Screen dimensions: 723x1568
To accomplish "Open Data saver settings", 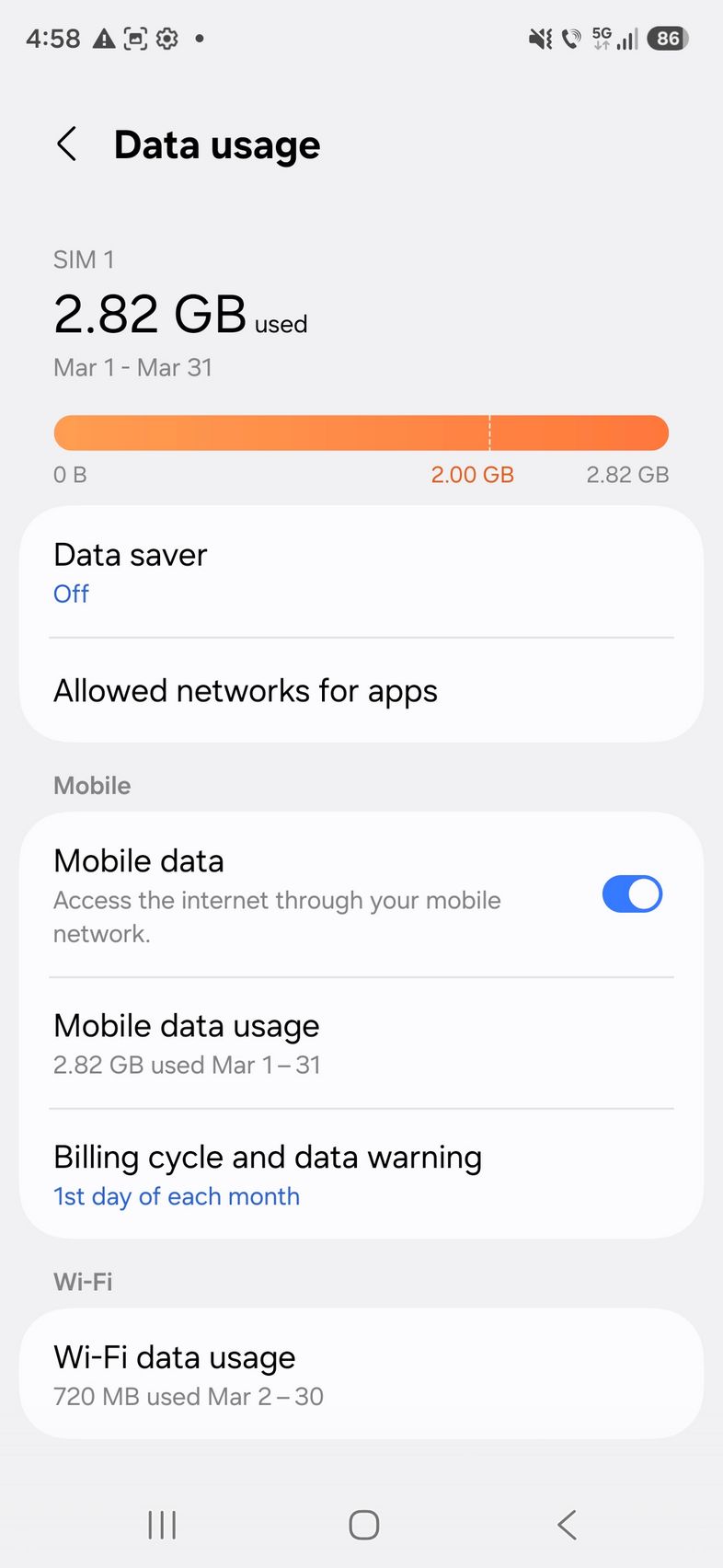I will tap(361, 572).
